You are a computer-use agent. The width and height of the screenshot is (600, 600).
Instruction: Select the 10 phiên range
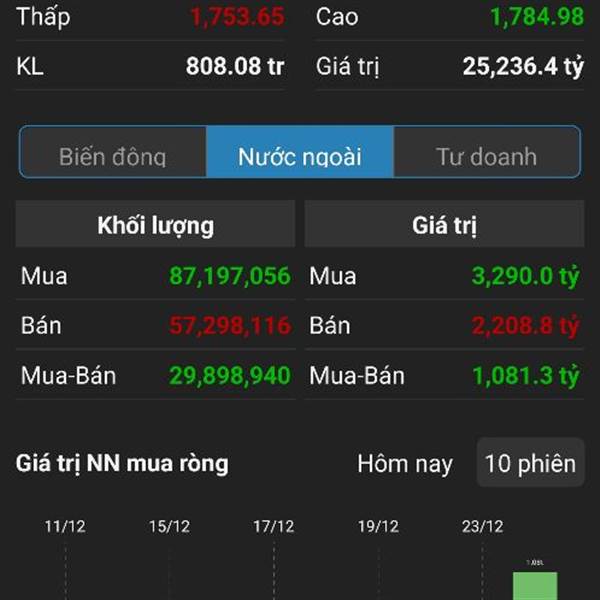pyautogui.click(x=530, y=462)
